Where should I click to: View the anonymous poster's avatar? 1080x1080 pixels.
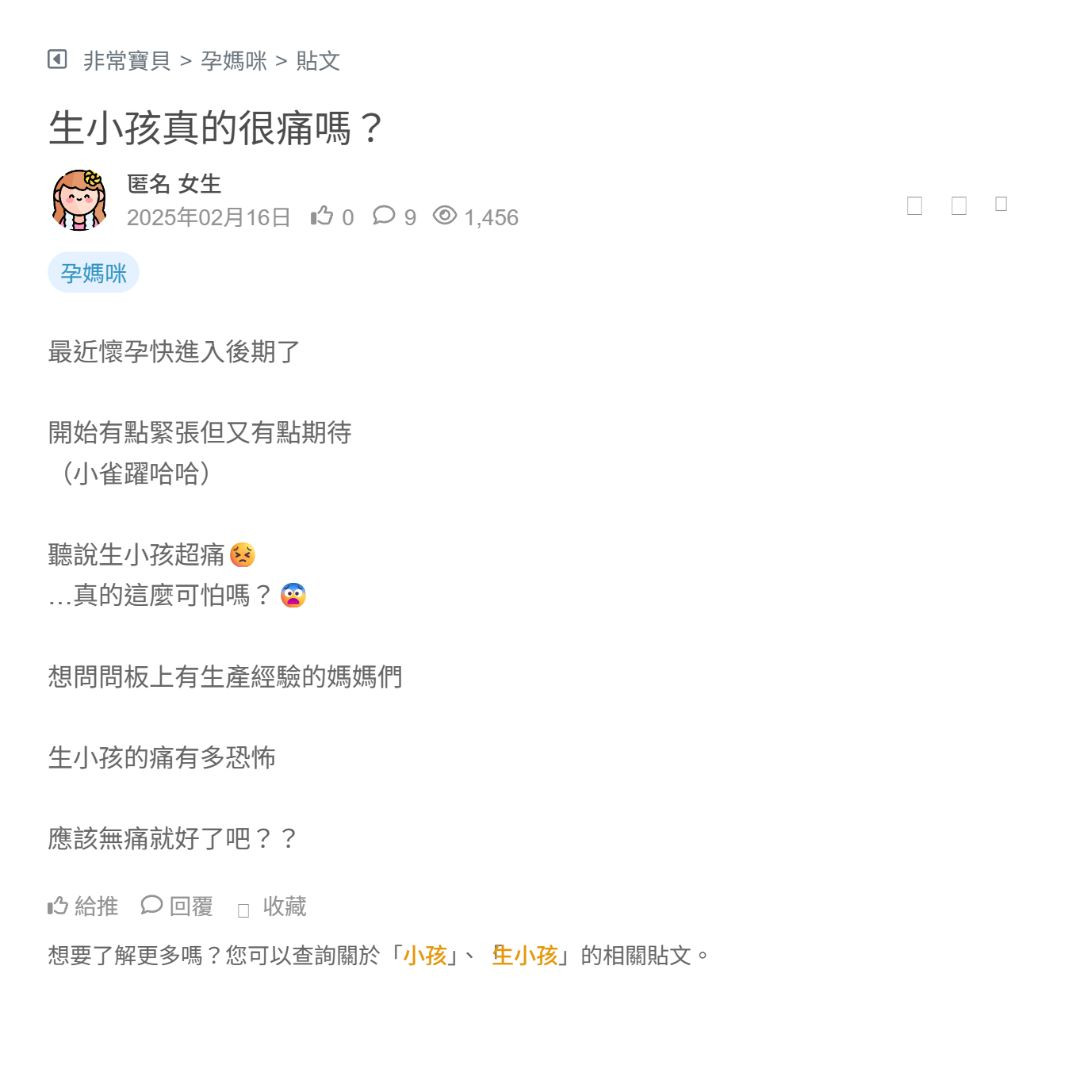pos(79,199)
